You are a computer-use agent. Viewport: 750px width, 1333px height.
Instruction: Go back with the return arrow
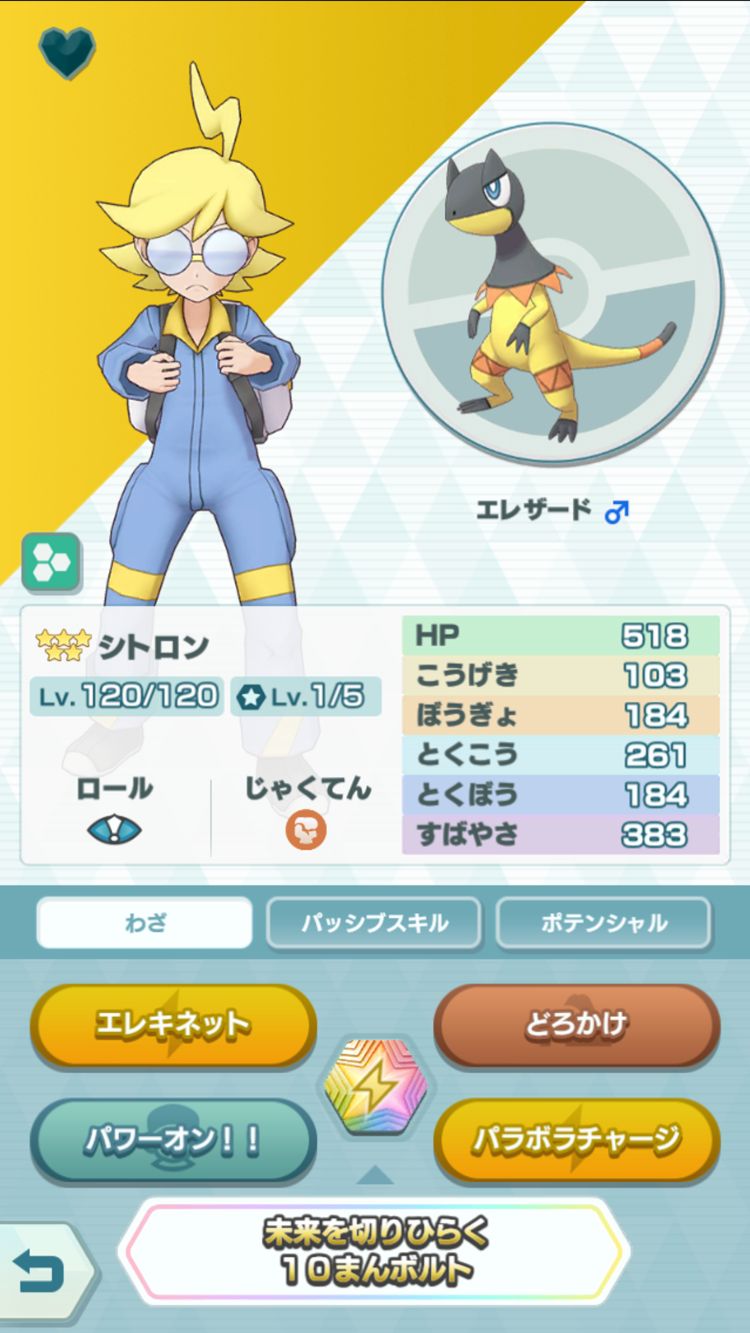[40, 1272]
